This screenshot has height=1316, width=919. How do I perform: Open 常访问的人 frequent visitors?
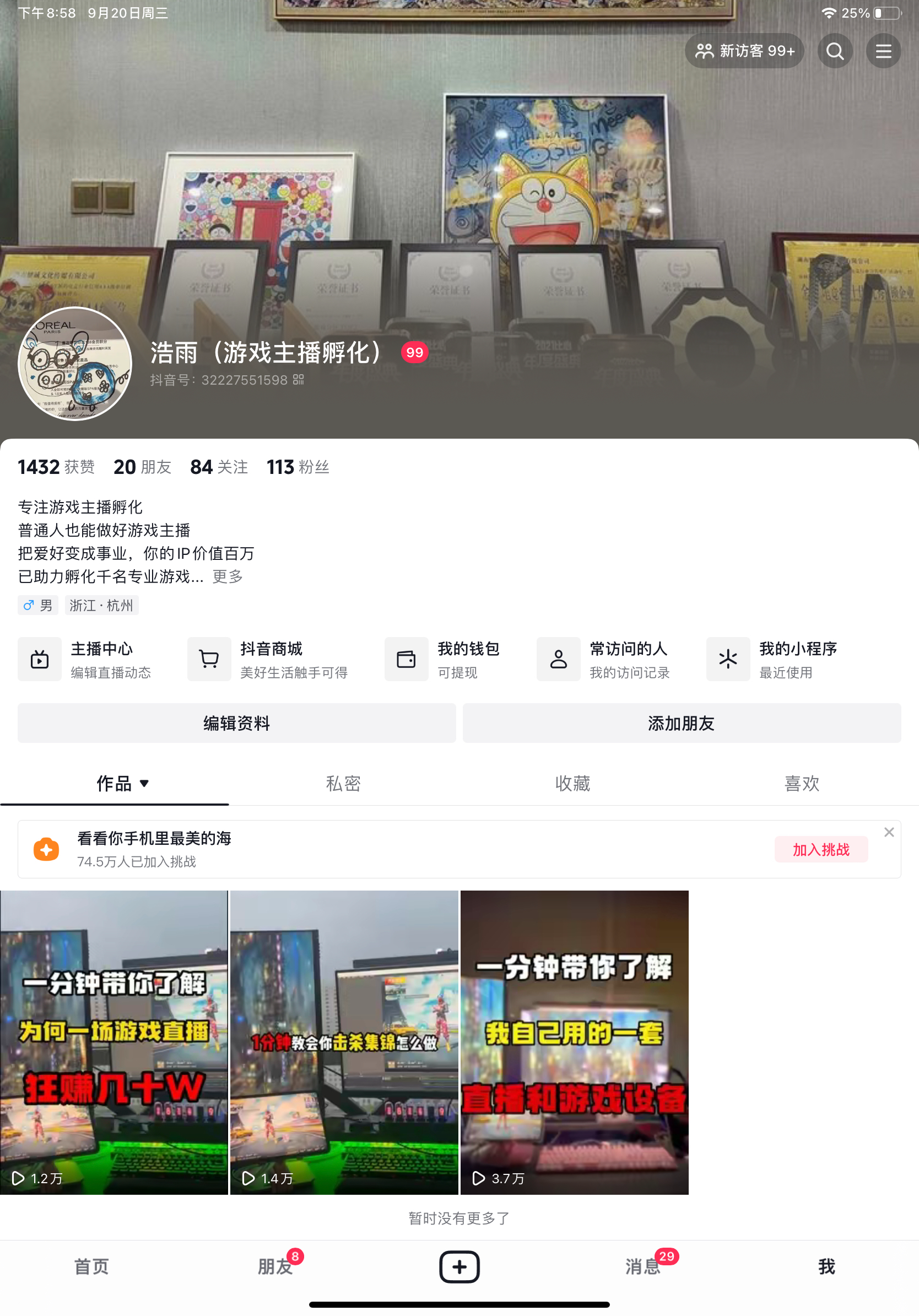click(604, 659)
